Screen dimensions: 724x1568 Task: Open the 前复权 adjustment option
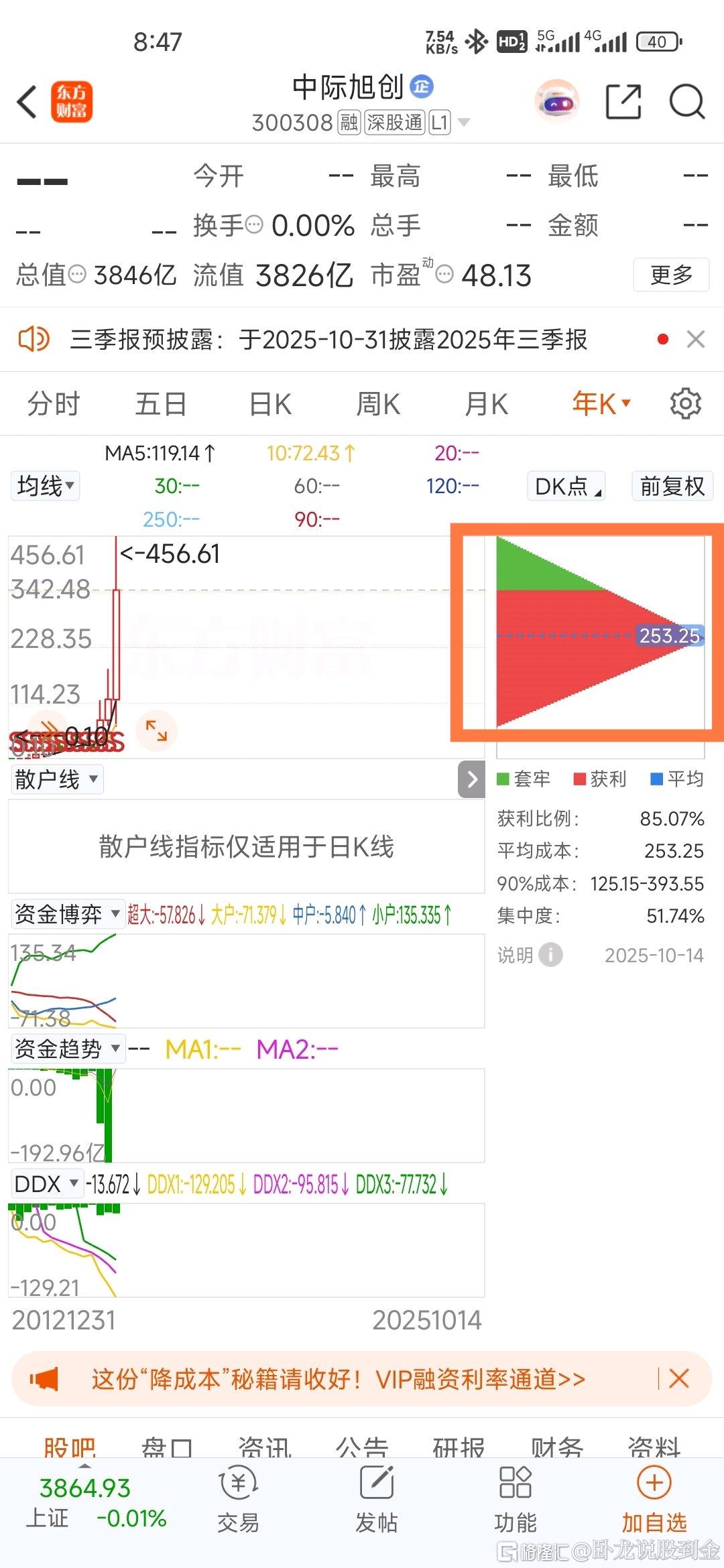672,486
